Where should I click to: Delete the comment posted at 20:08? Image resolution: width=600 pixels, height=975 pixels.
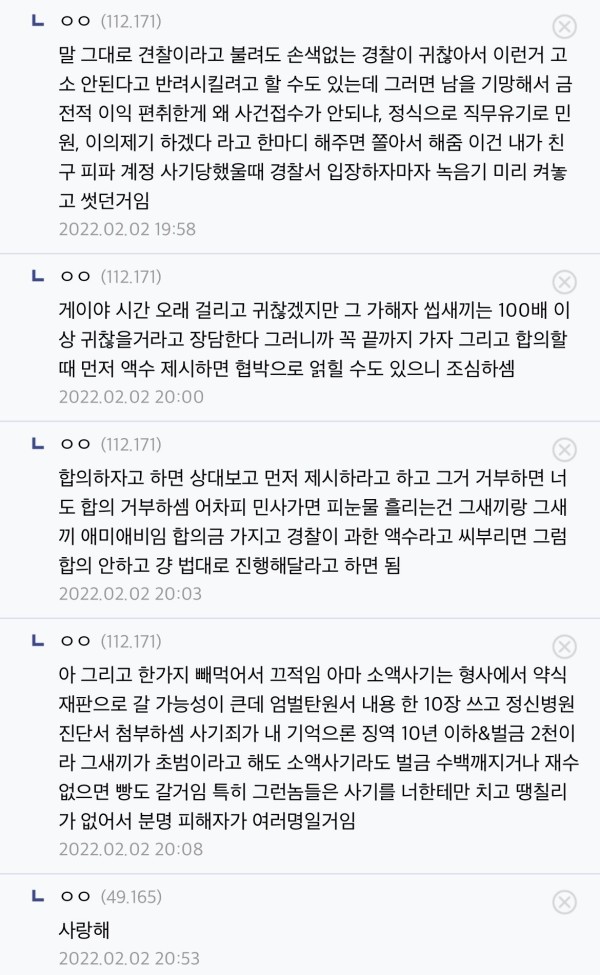pos(564,646)
